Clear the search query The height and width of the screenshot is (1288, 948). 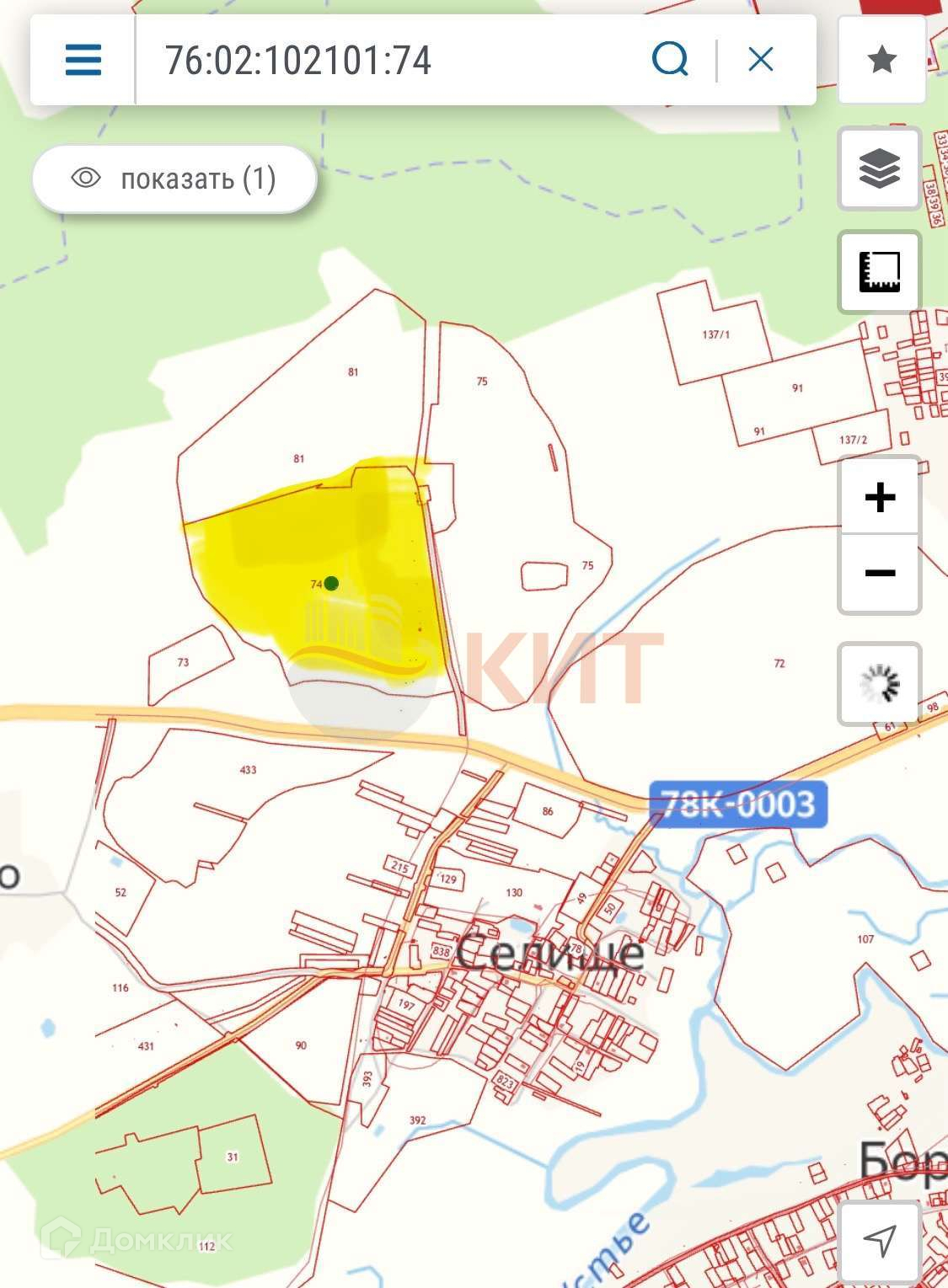click(x=761, y=60)
